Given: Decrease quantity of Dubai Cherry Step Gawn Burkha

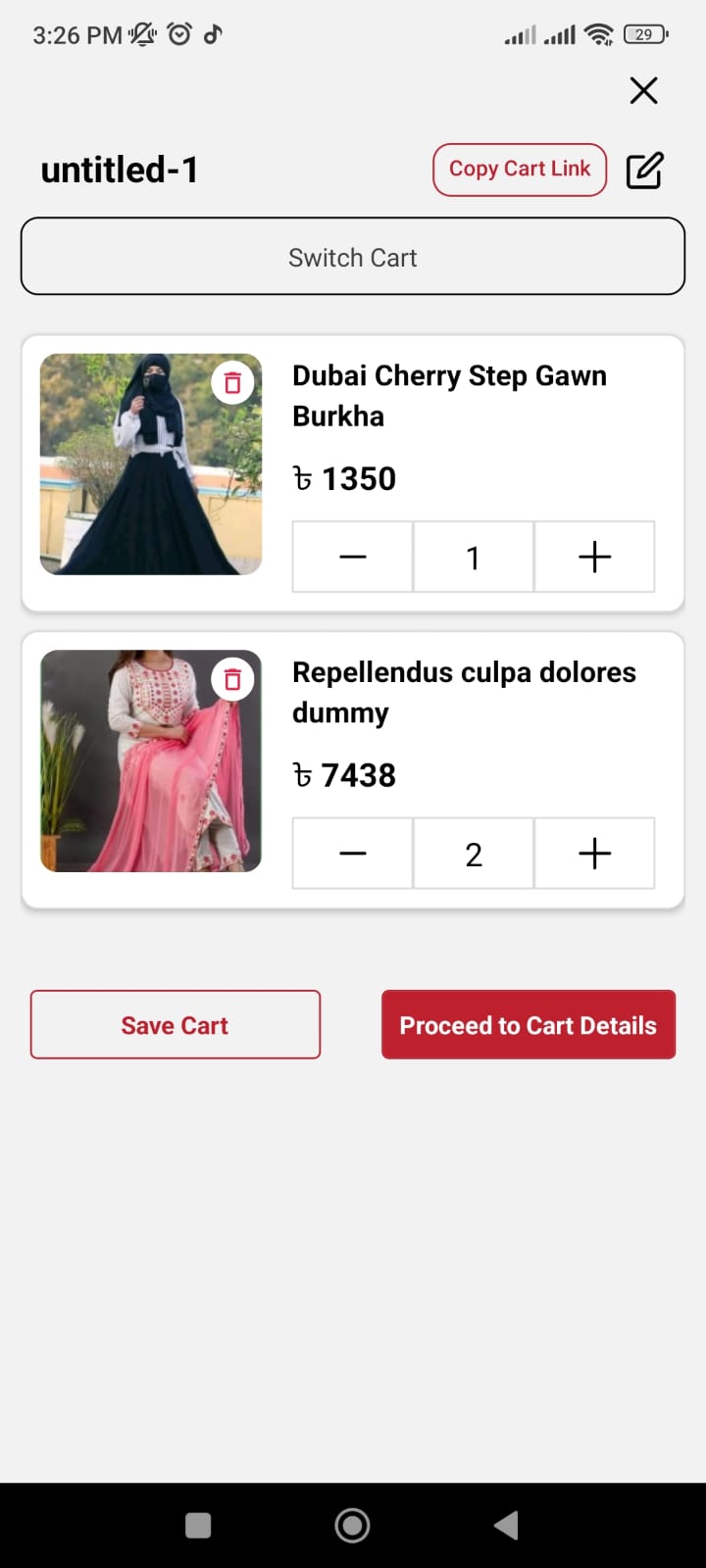Looking at the screenshot, I should coord(353,558).
